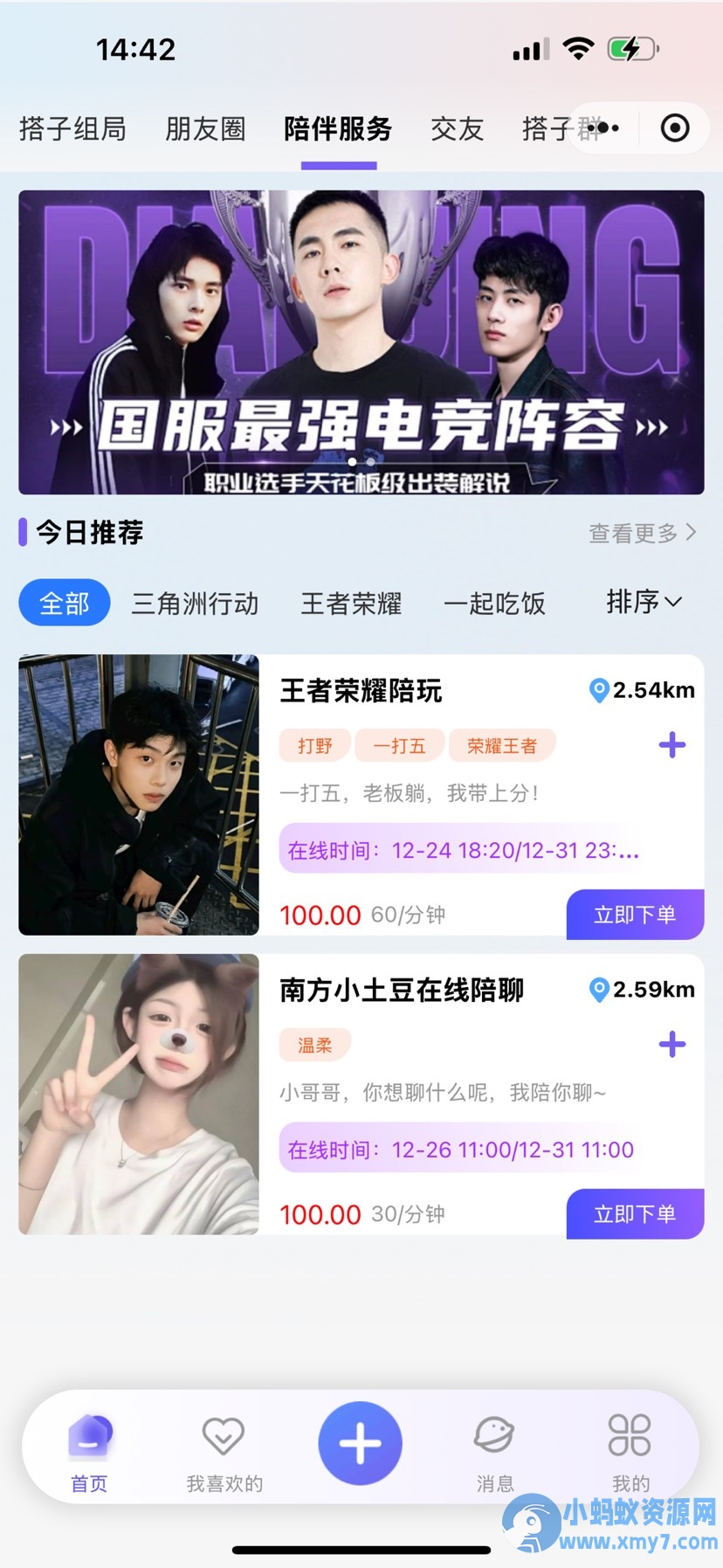
Task: Select the 全部 filter chip
Action: coord(65,603)
